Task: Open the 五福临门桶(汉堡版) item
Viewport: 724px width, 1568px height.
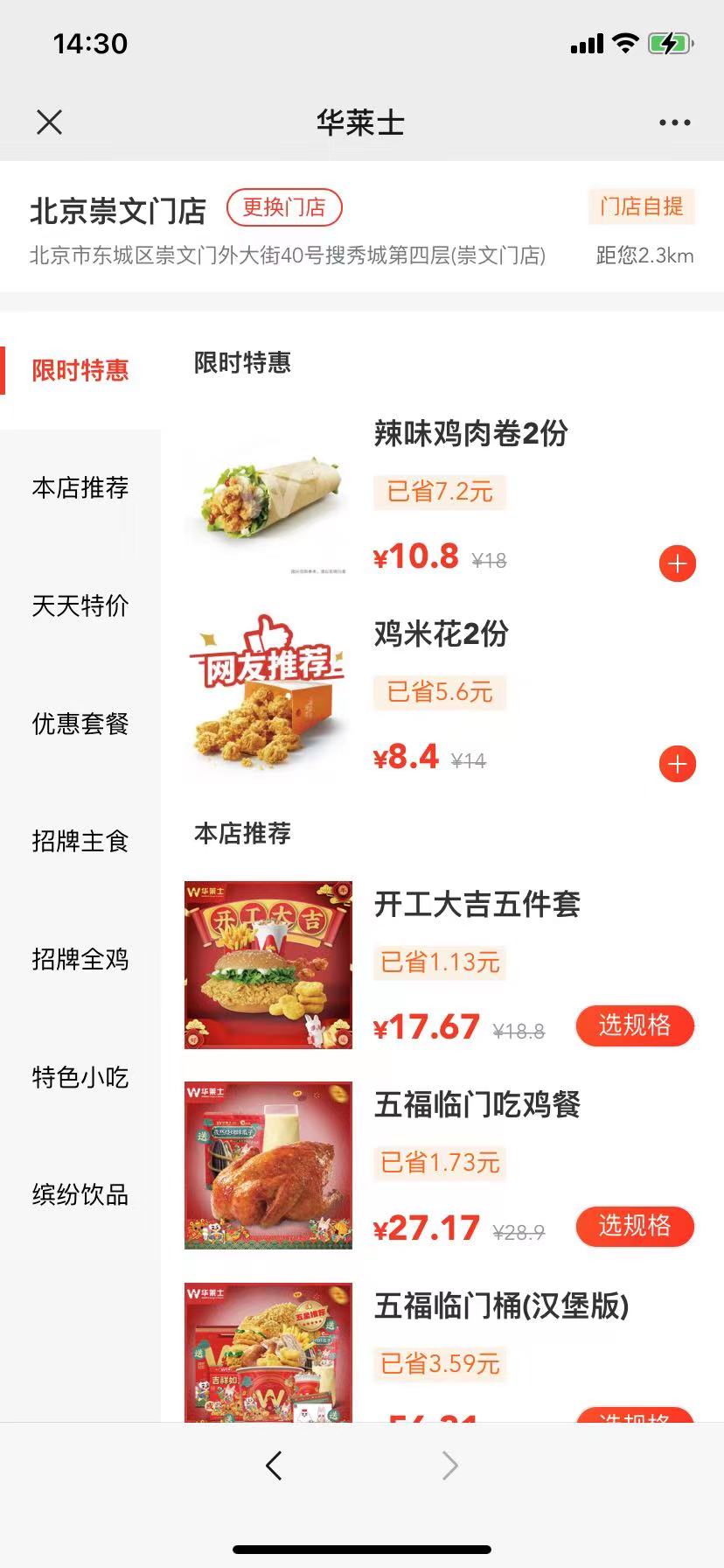Action: point(501,1306)
